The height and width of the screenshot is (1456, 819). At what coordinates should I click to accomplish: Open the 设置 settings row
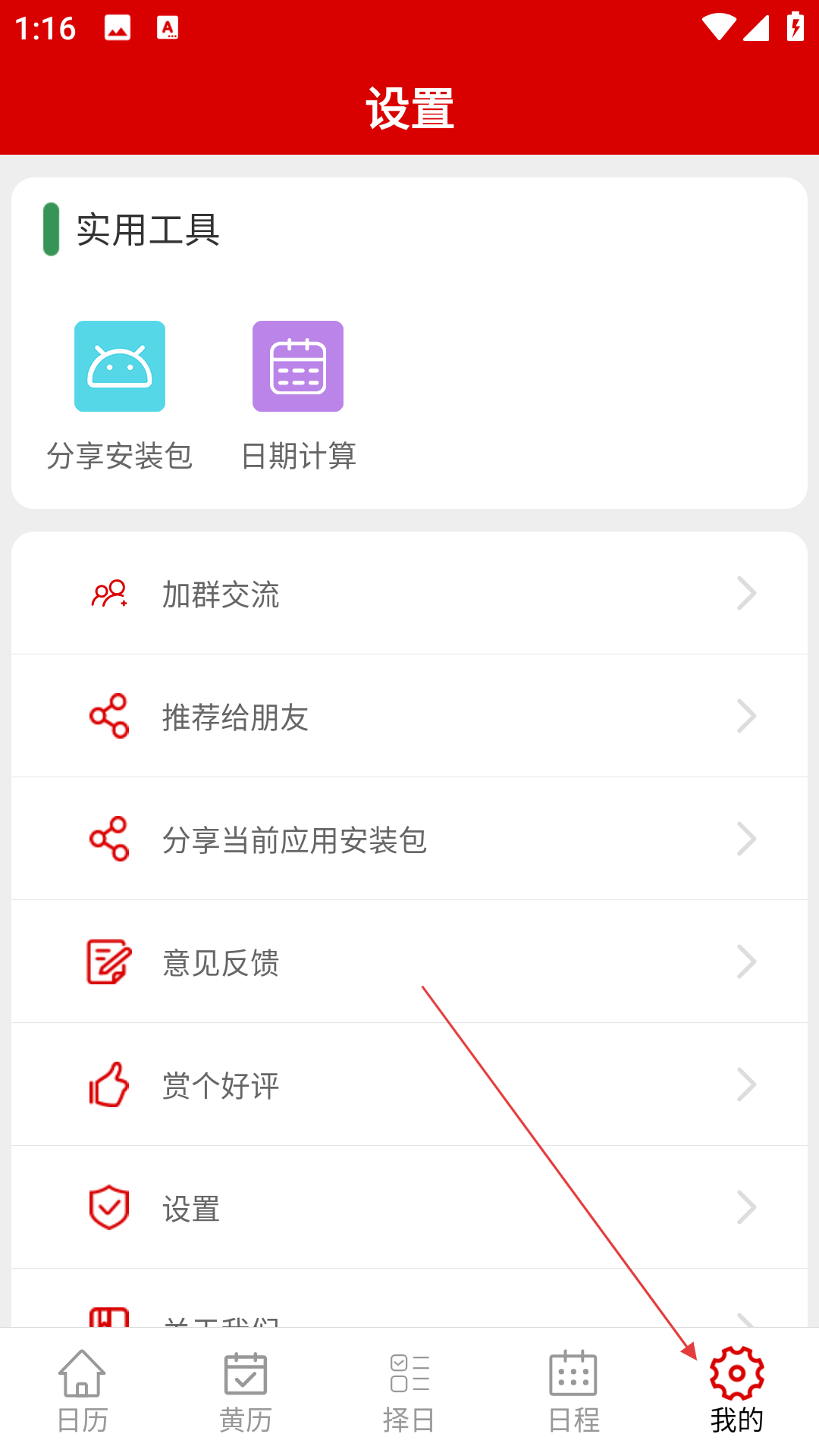tap(409, 1208)
